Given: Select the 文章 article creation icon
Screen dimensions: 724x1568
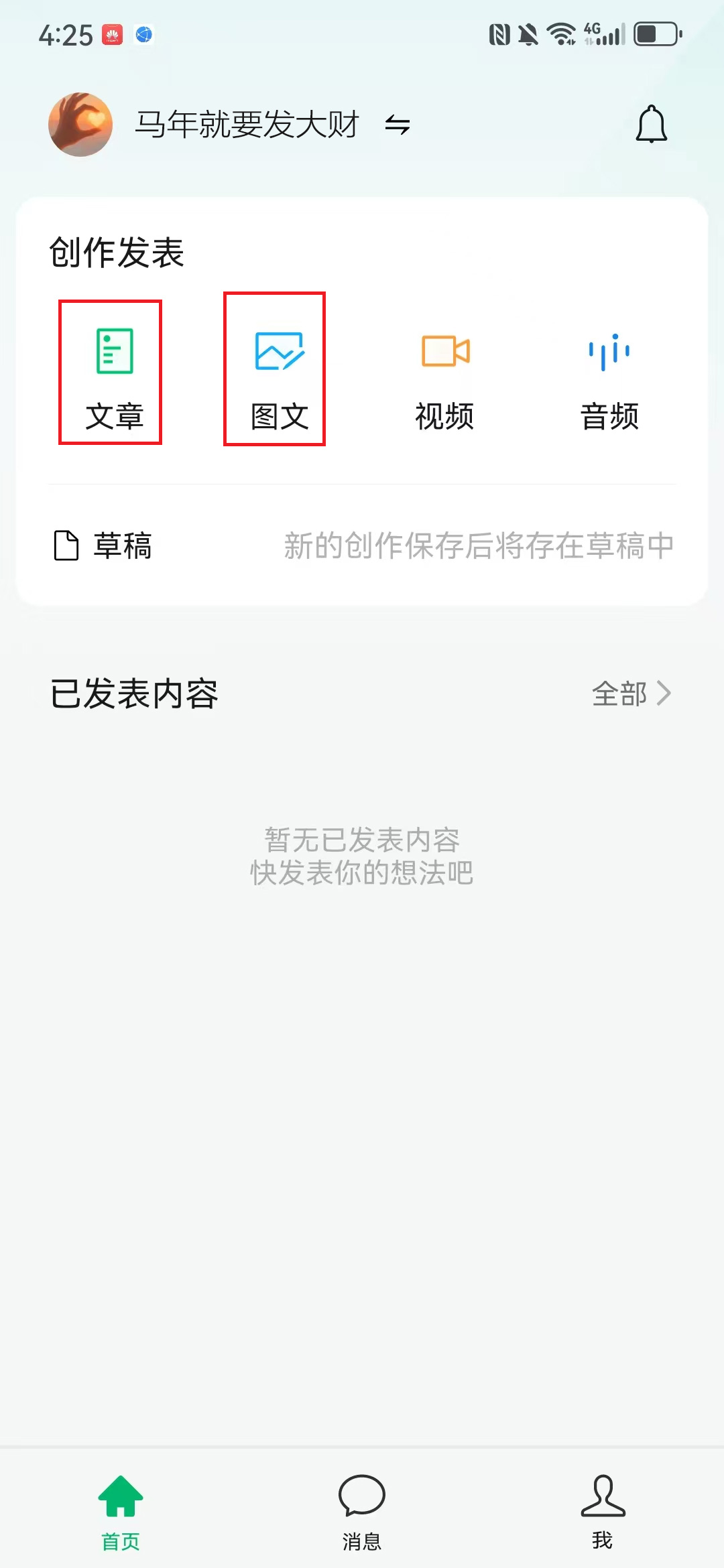Looking at the screenshot, I should 111,350.
